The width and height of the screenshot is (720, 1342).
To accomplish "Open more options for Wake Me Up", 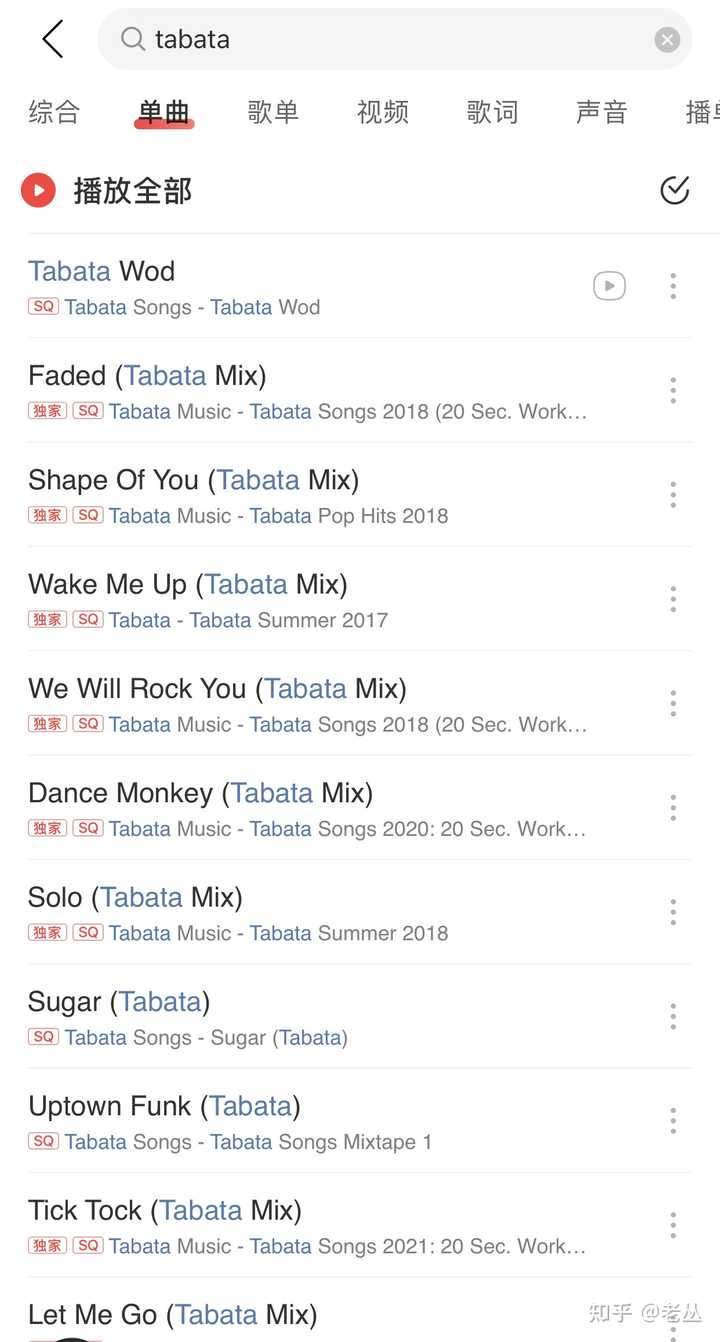I will pos(673,599).
